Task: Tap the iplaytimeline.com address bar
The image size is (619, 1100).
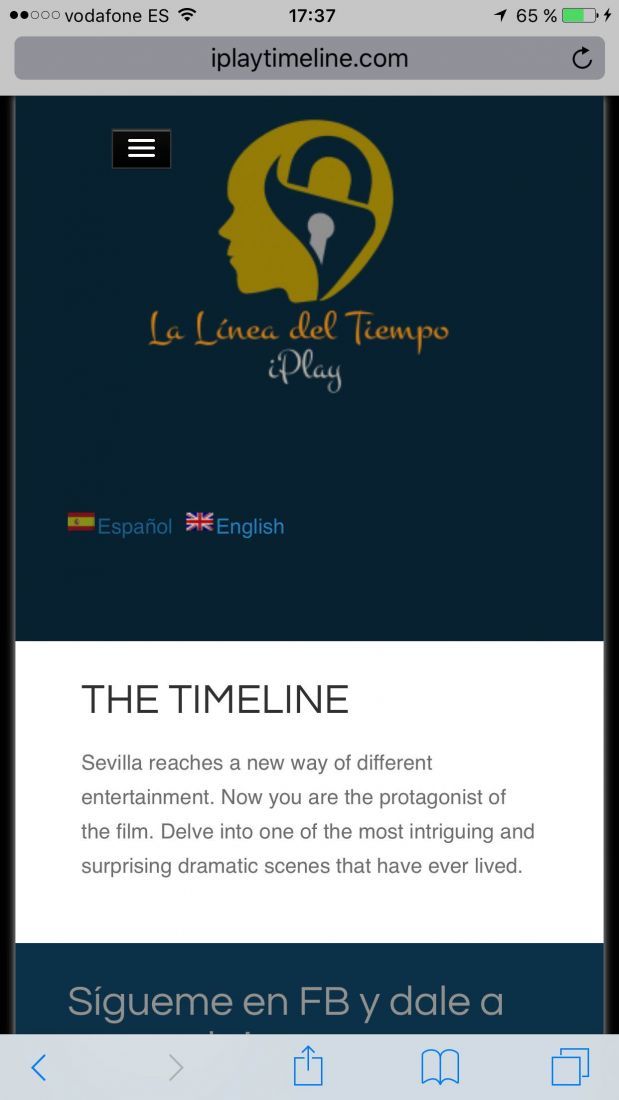Action: pos(310,58)
